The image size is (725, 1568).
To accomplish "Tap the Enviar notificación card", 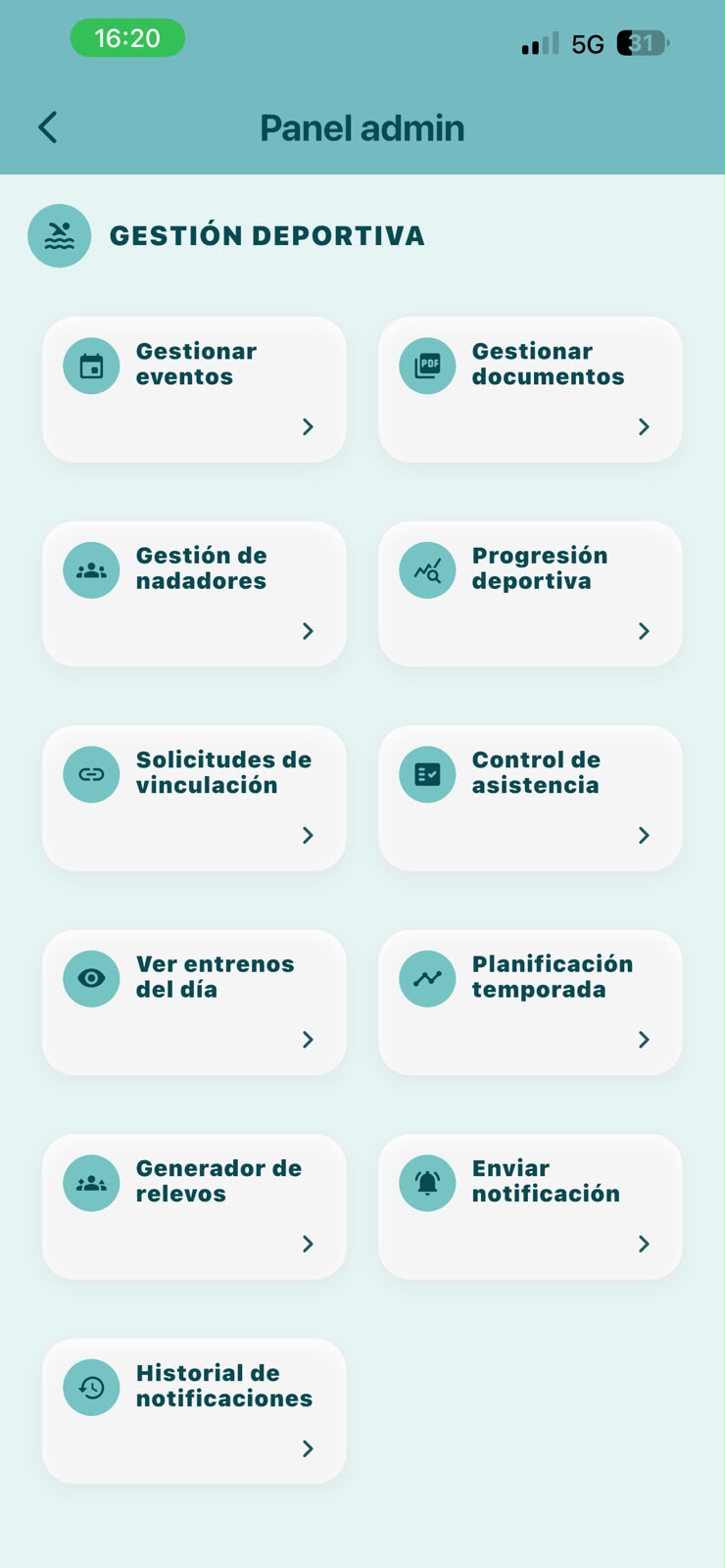I will (530, 1206).
